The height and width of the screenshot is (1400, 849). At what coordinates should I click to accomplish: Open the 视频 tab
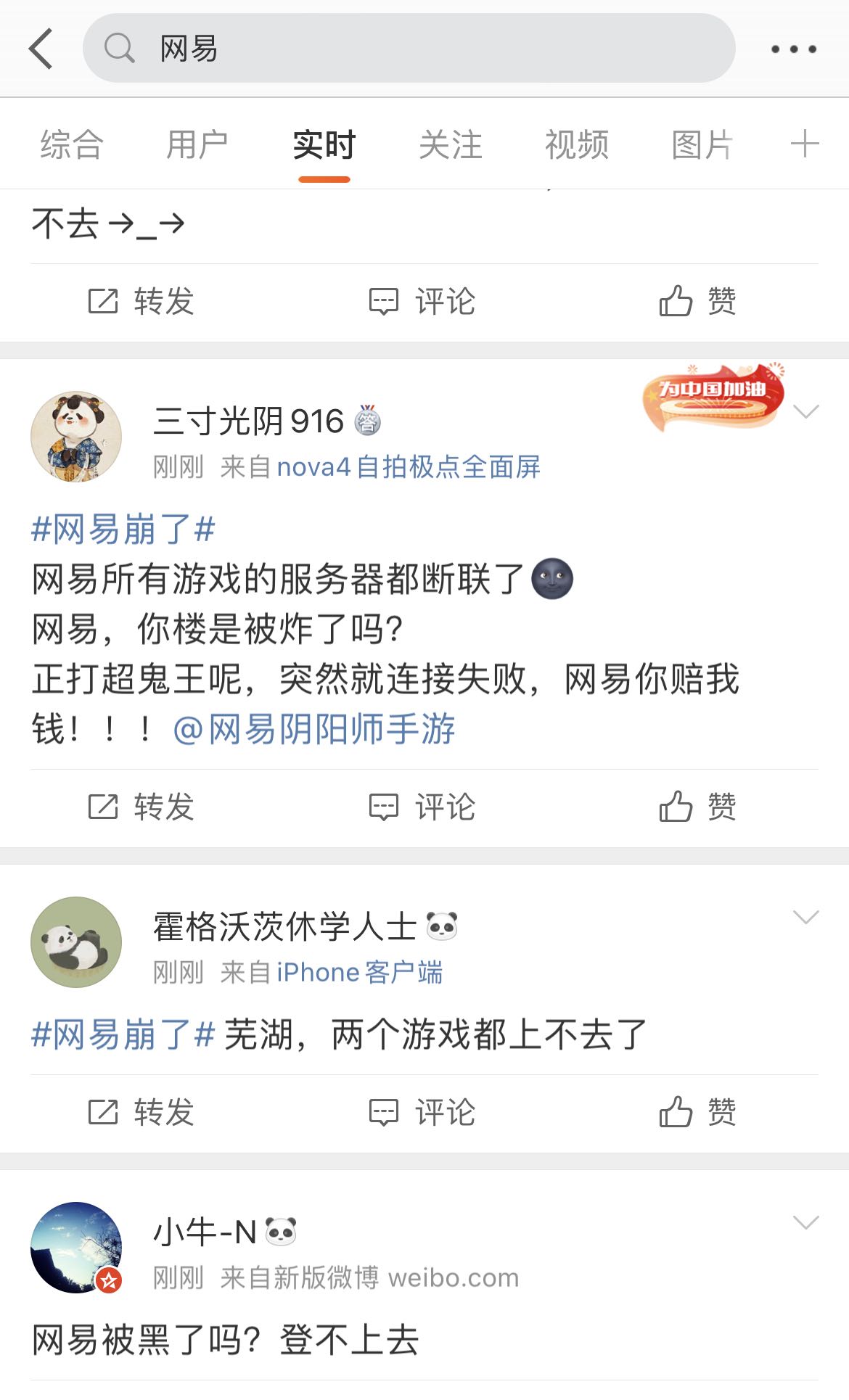(x=576, y=144)
